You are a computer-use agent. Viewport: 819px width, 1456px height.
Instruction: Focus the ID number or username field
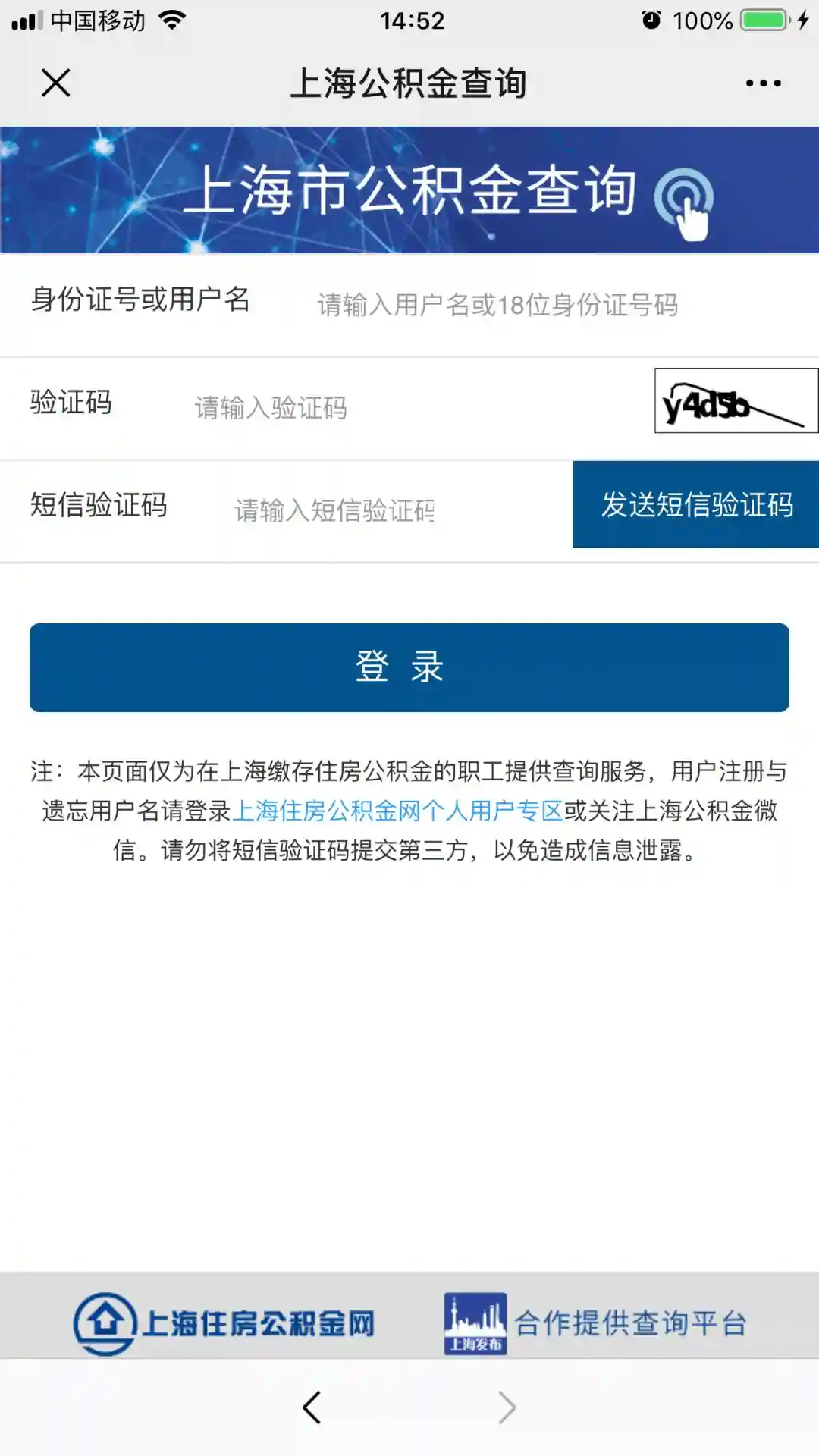click(x=497, y=305)
